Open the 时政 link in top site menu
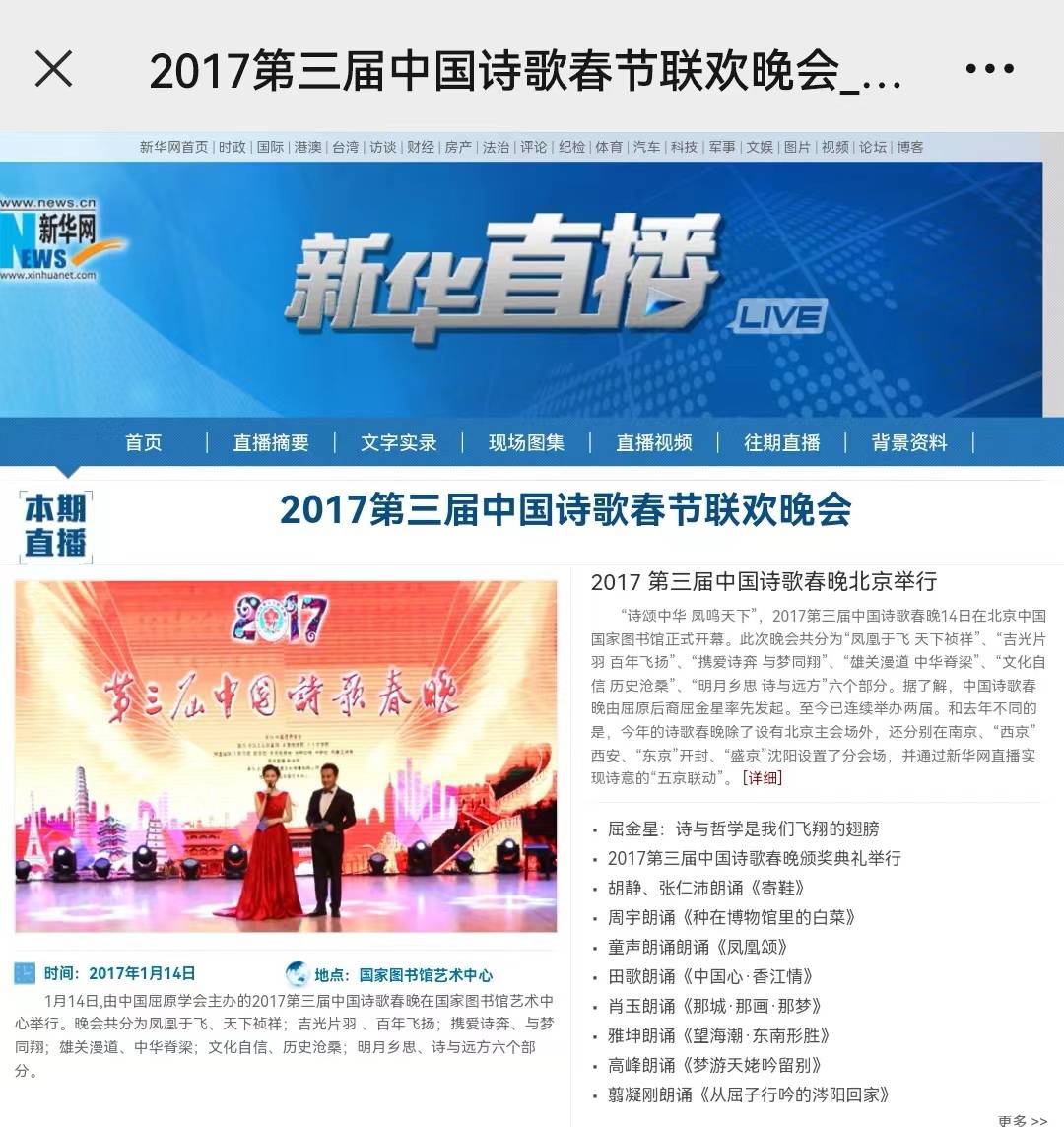 (x=233, y=147)
